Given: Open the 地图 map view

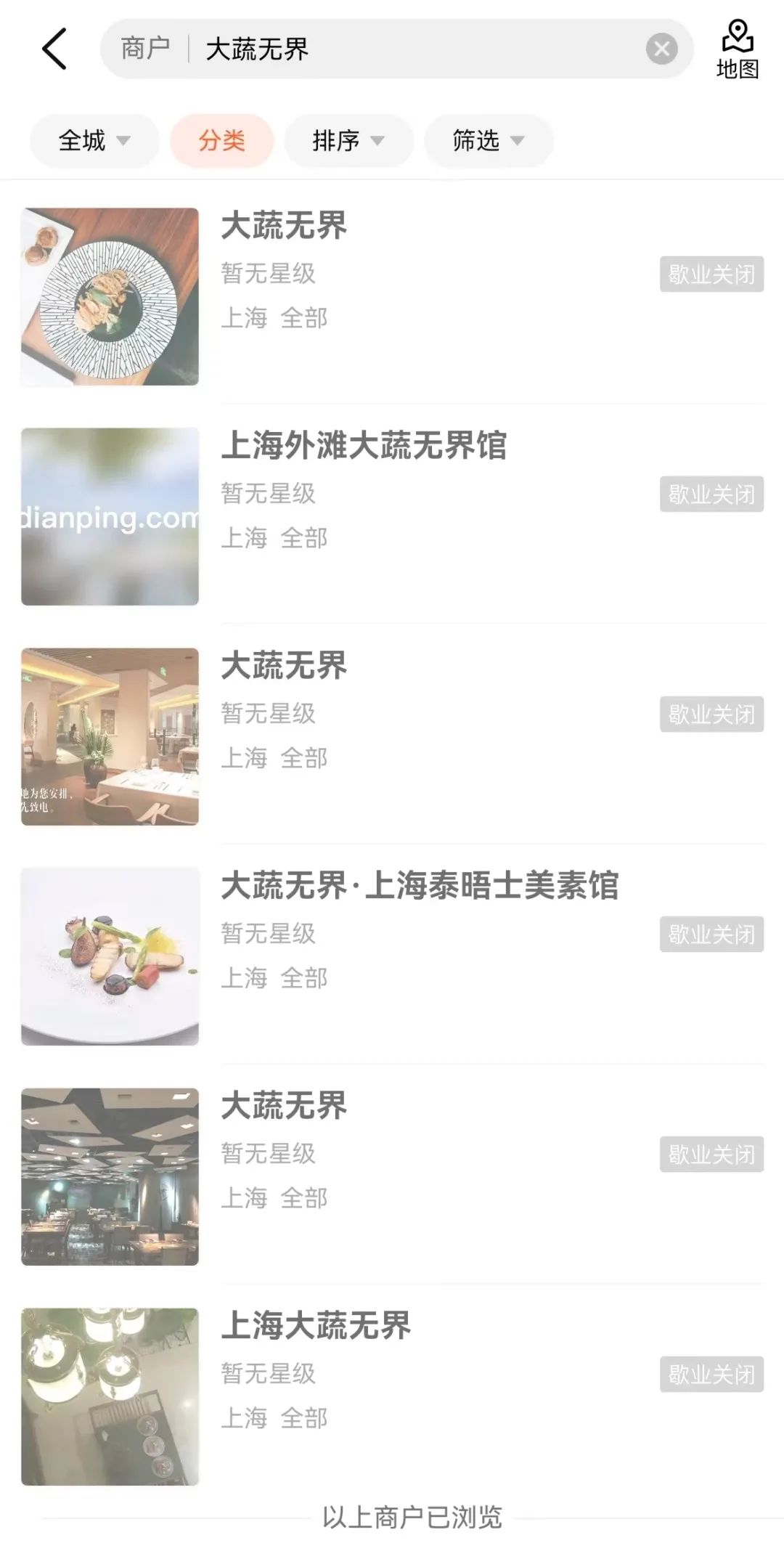Looking at the screenshot, I should (737, 49).
